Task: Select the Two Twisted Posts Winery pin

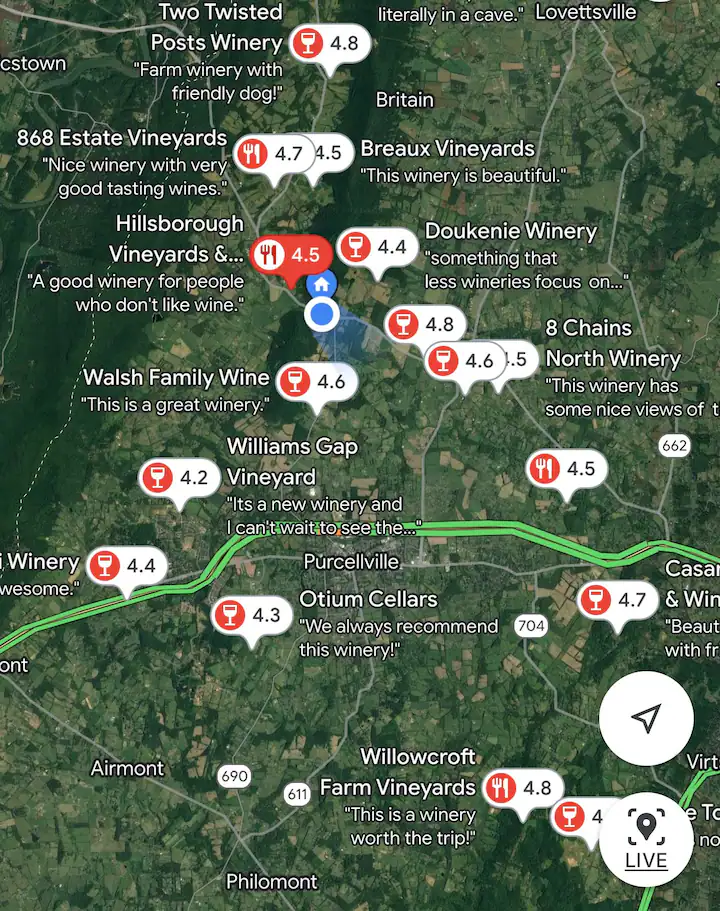Action: pyautogui.click(x=329, y=43)
